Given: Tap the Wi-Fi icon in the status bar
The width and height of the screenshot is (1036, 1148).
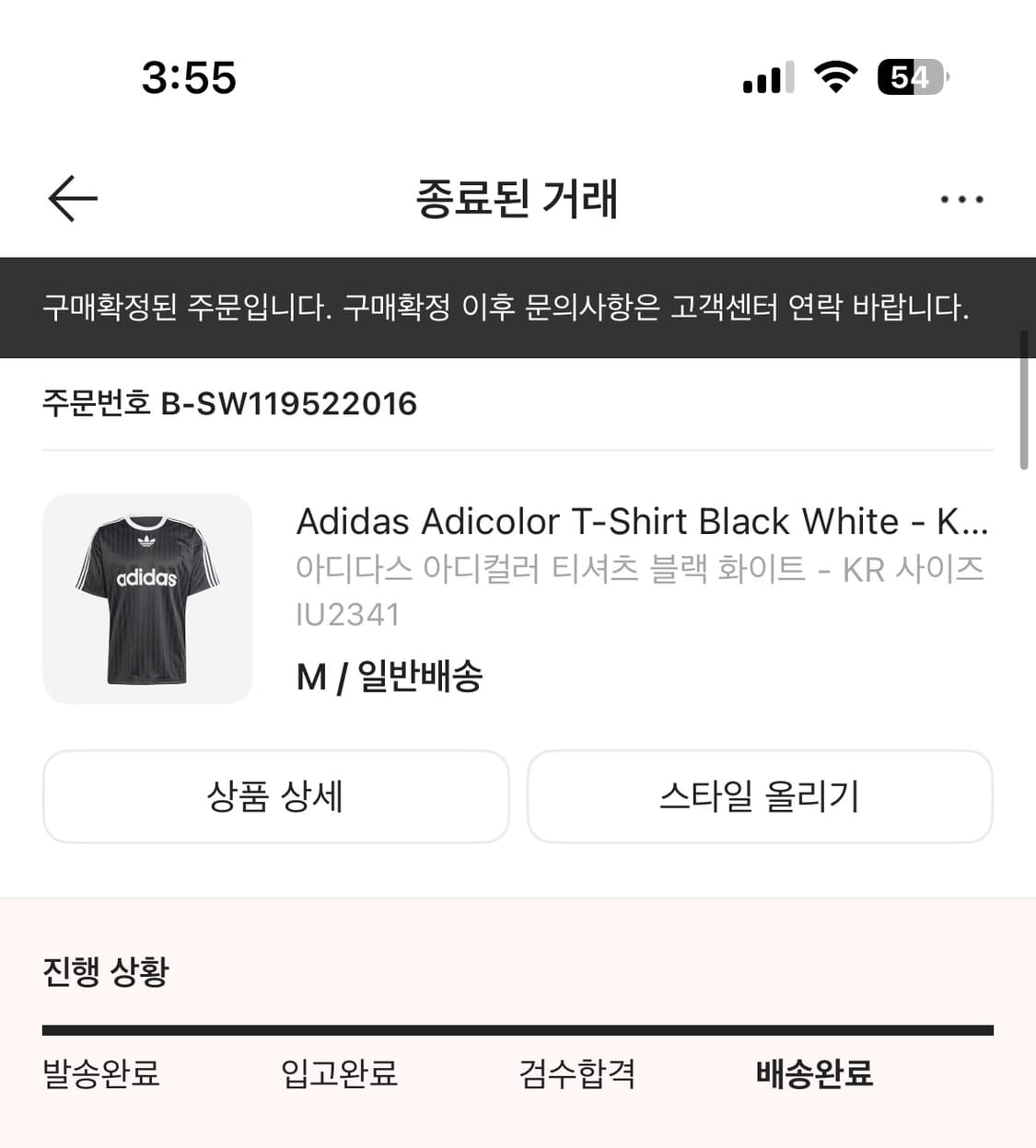Looking at the screenshot, I should pos(835,77).
